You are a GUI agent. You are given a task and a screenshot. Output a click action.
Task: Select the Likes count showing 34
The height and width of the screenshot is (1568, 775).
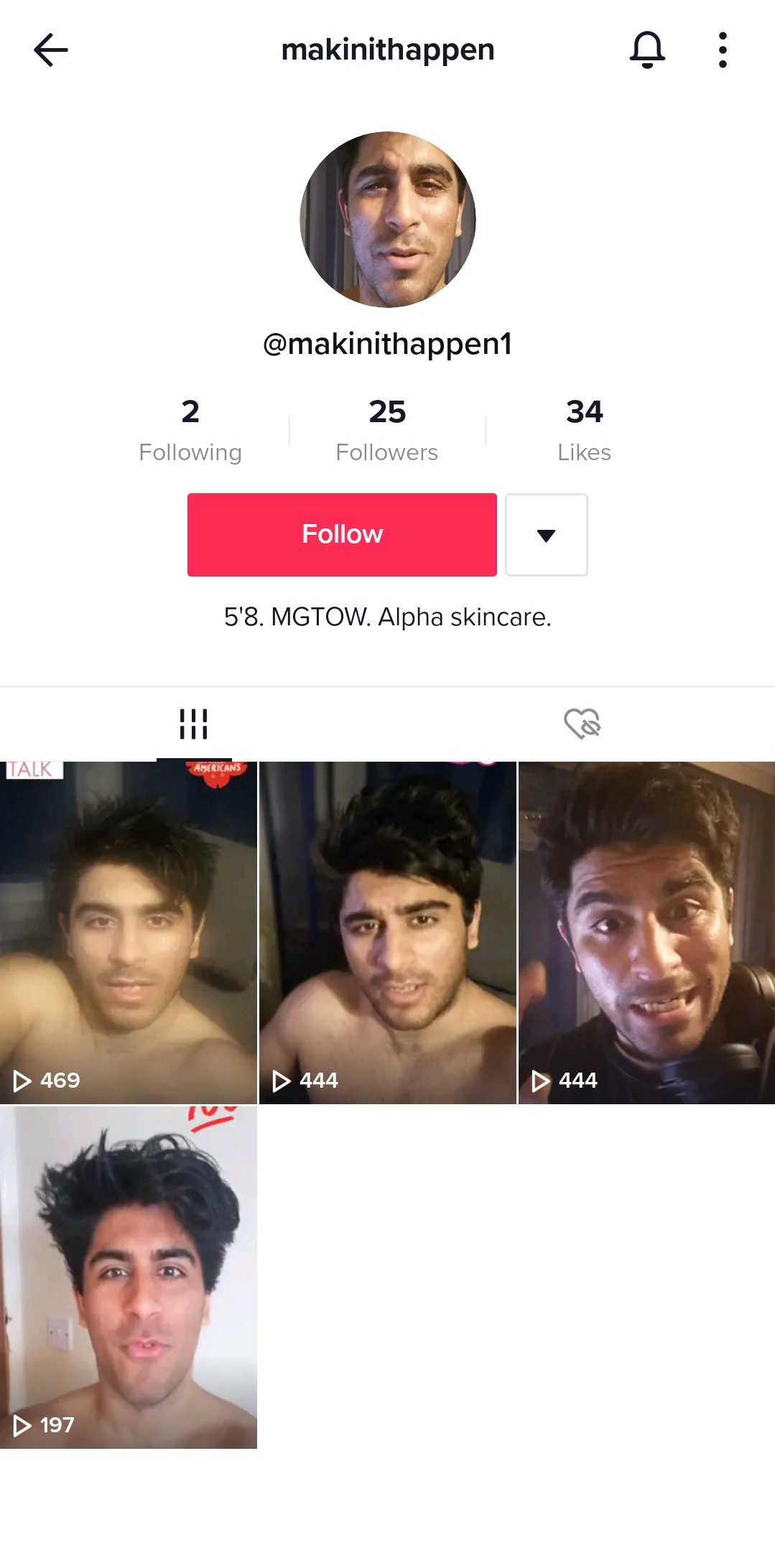point(583,429)
